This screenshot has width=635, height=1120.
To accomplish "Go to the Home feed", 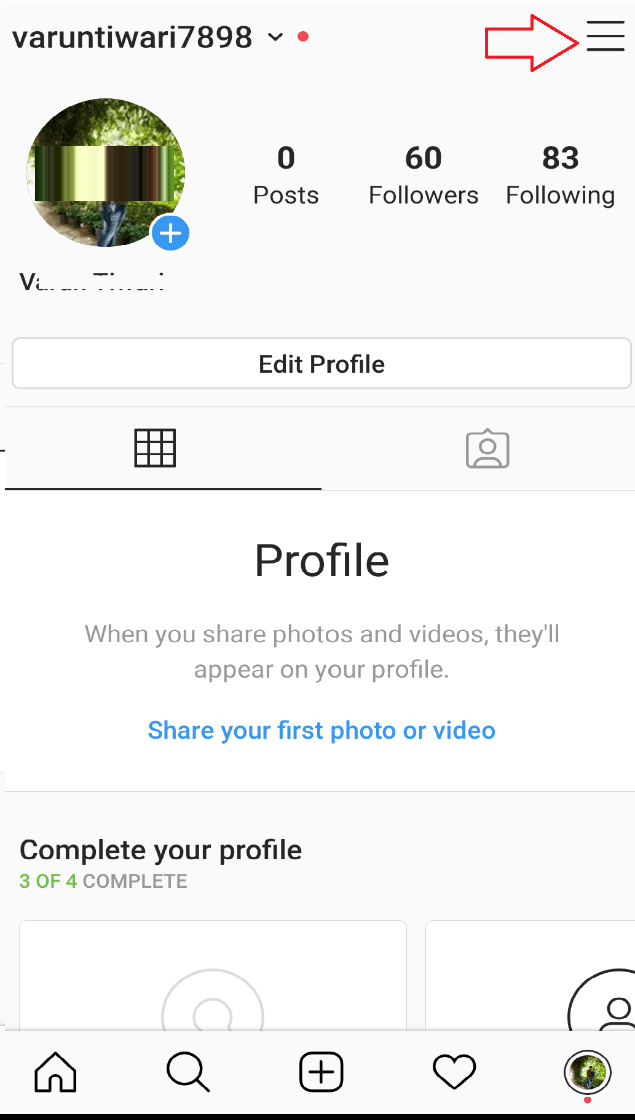I will (x=55, y=1073).
